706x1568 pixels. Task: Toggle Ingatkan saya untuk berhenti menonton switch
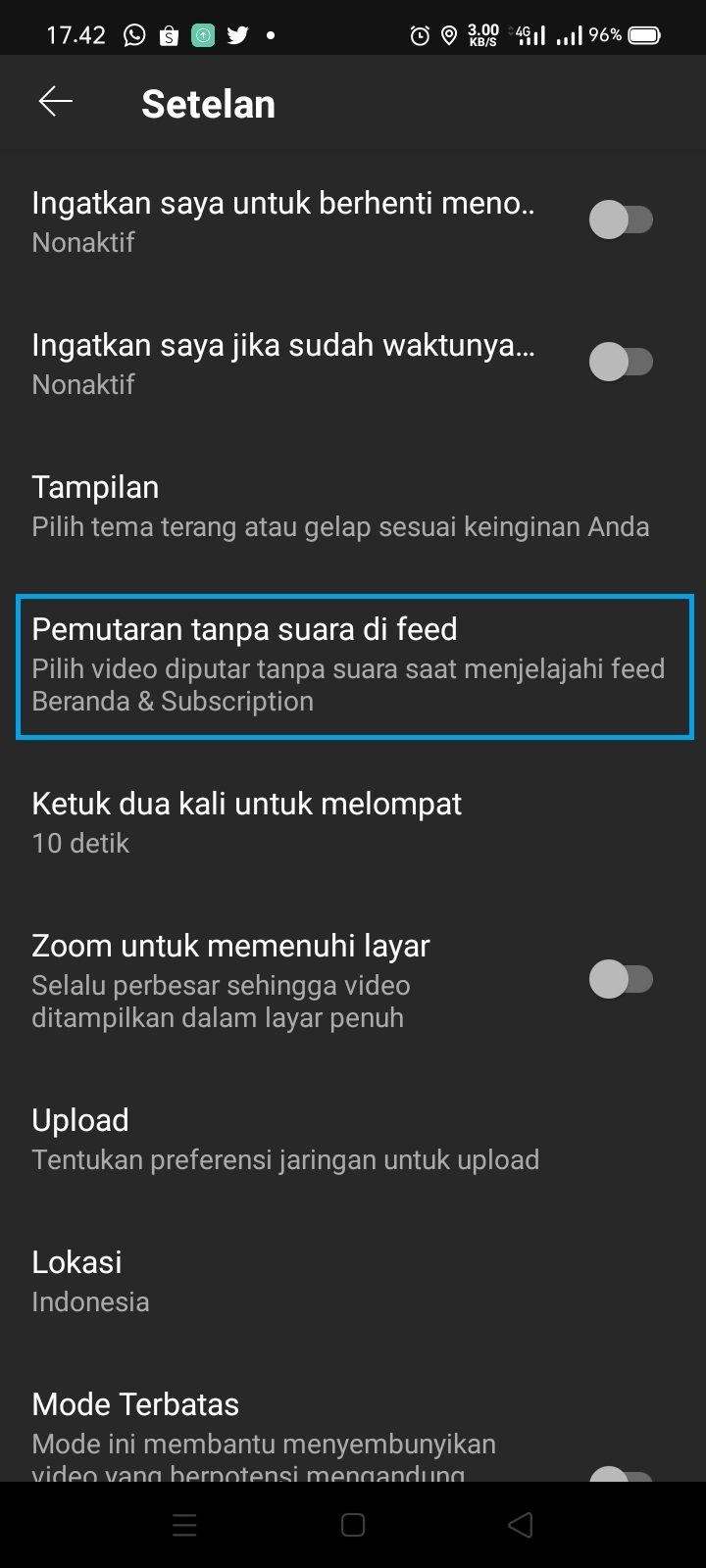(621, 220)
